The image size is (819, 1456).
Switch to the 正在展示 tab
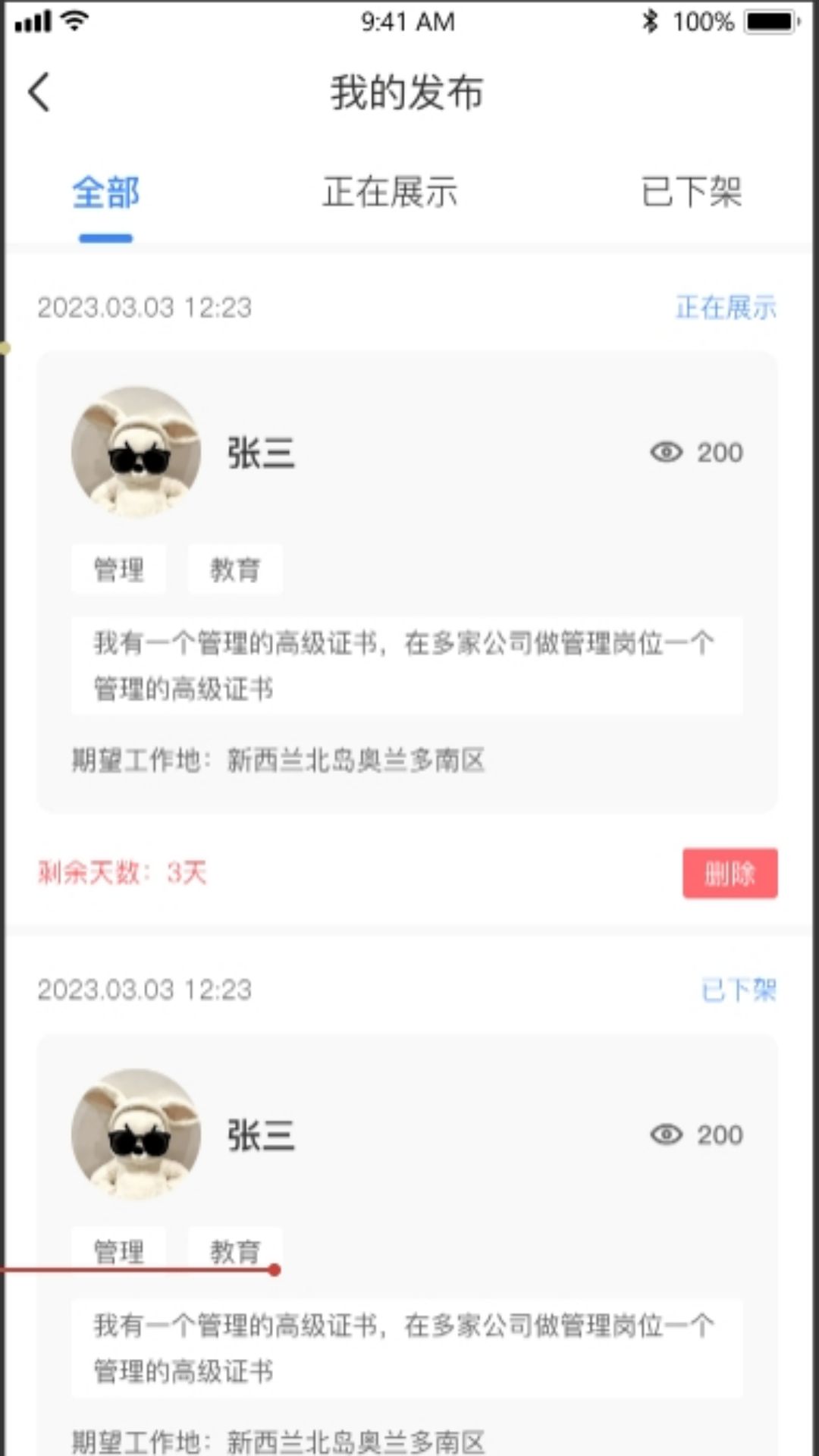tap(390, 192)
